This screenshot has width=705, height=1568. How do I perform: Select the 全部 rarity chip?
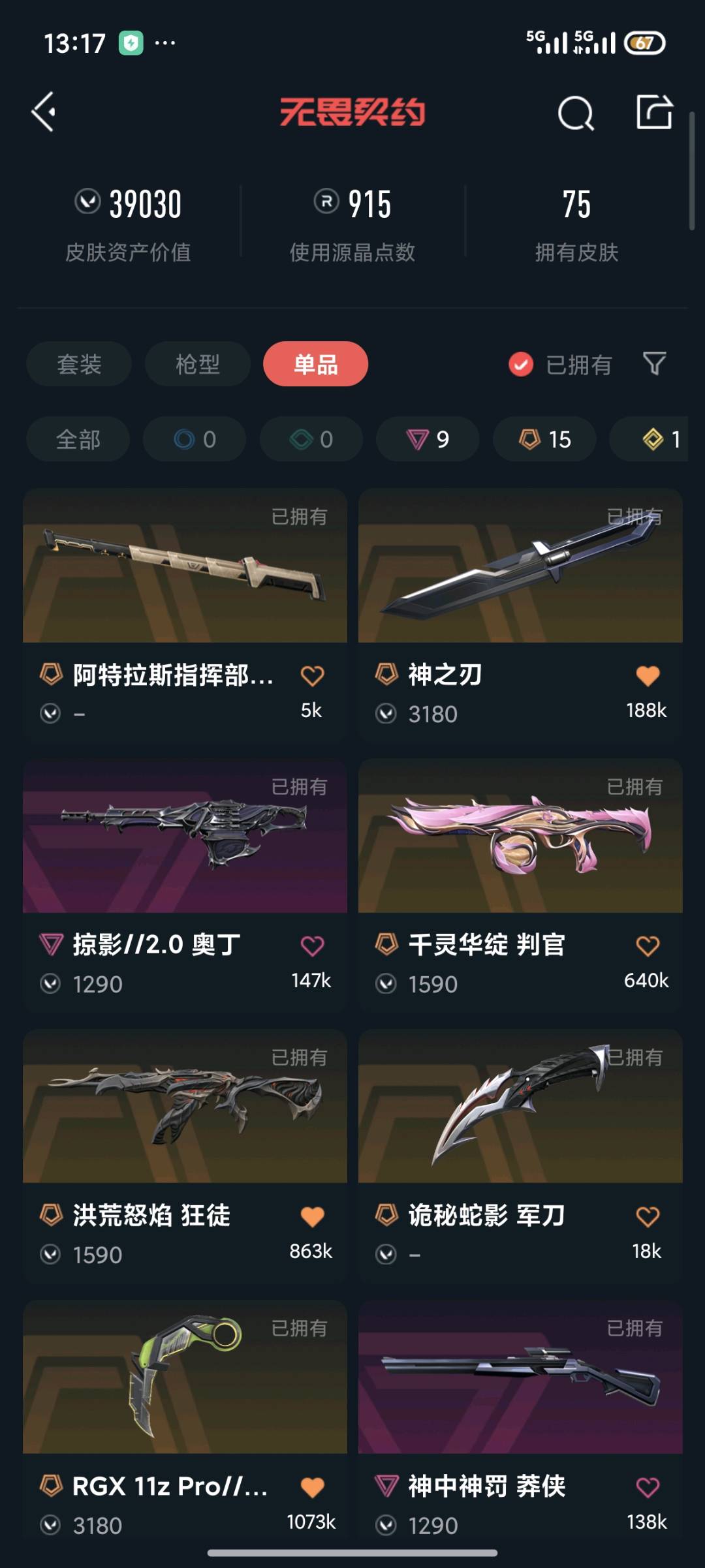tap(78, 439)
